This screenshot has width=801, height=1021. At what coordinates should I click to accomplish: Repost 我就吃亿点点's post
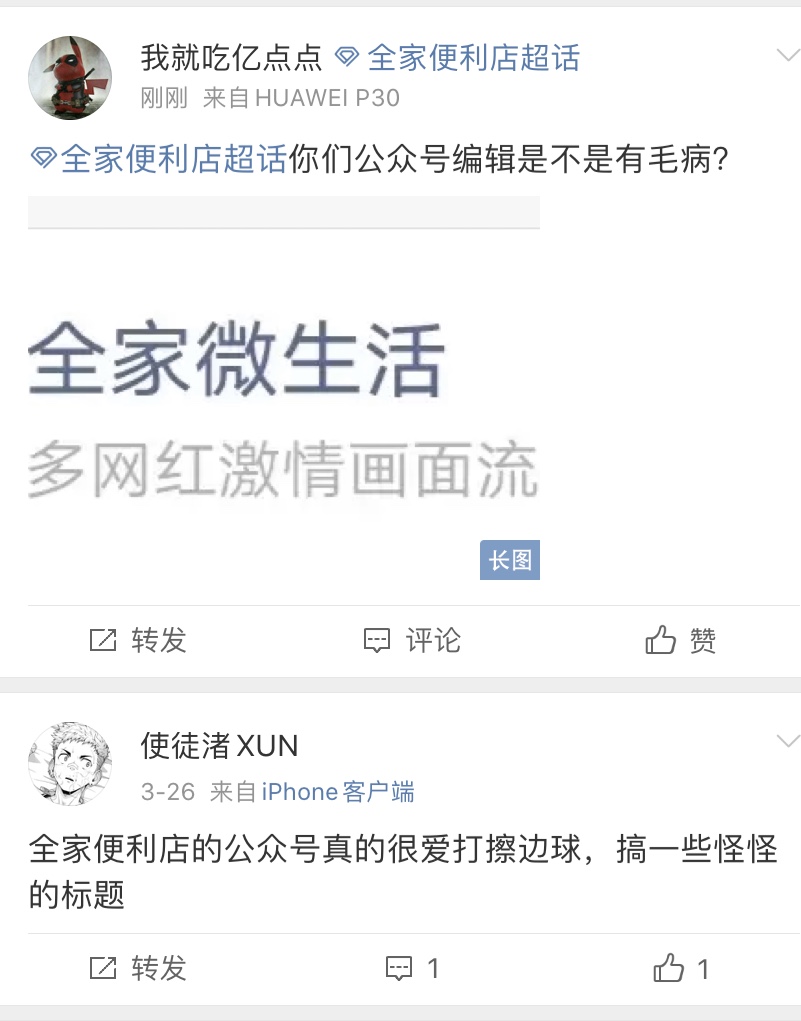(139, 640)
